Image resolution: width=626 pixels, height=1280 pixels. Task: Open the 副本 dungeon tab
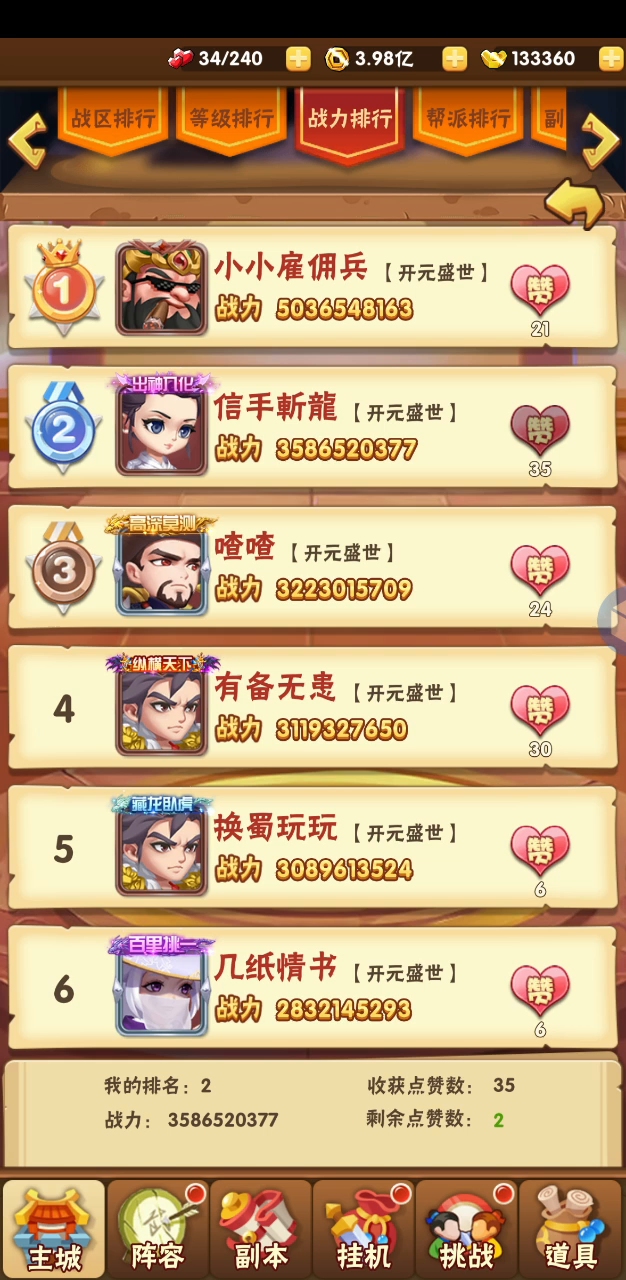point(260,1229)
